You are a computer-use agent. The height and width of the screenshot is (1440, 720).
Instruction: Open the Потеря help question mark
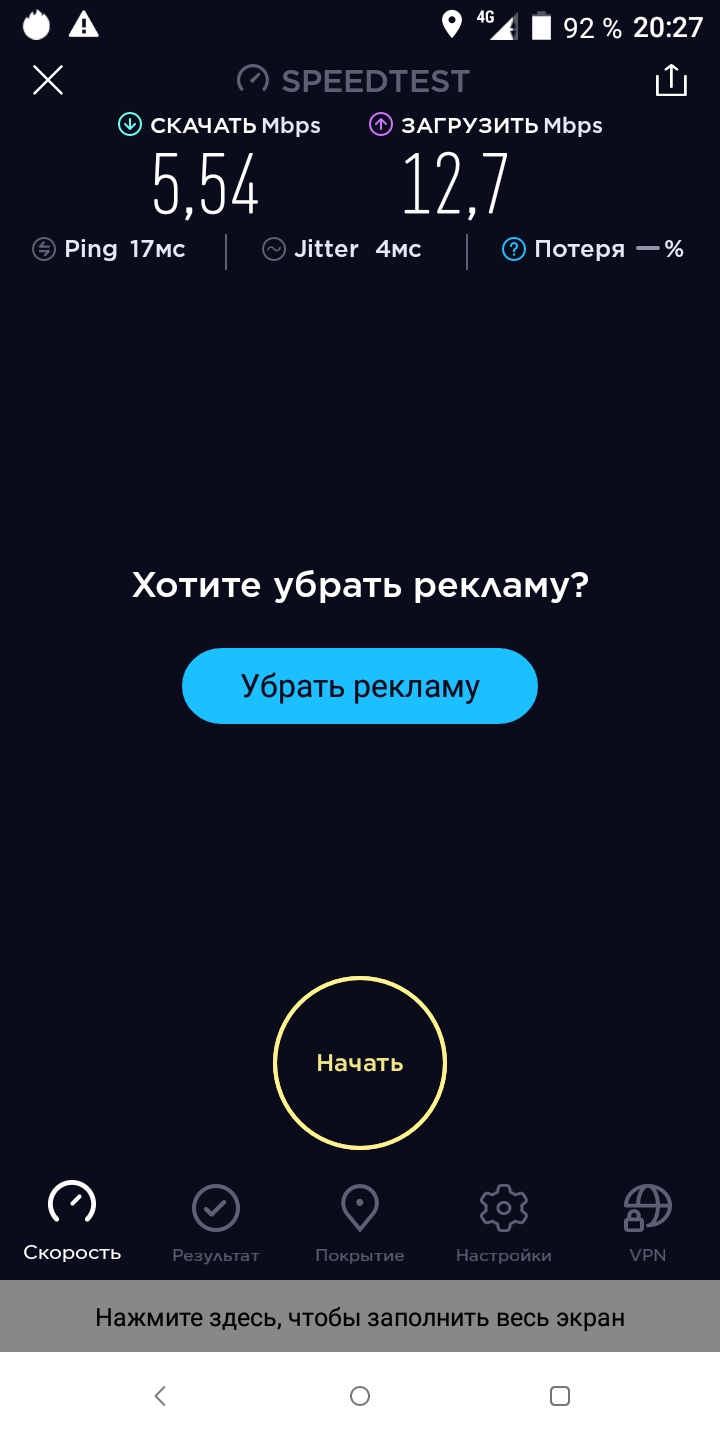click(513, 249)
